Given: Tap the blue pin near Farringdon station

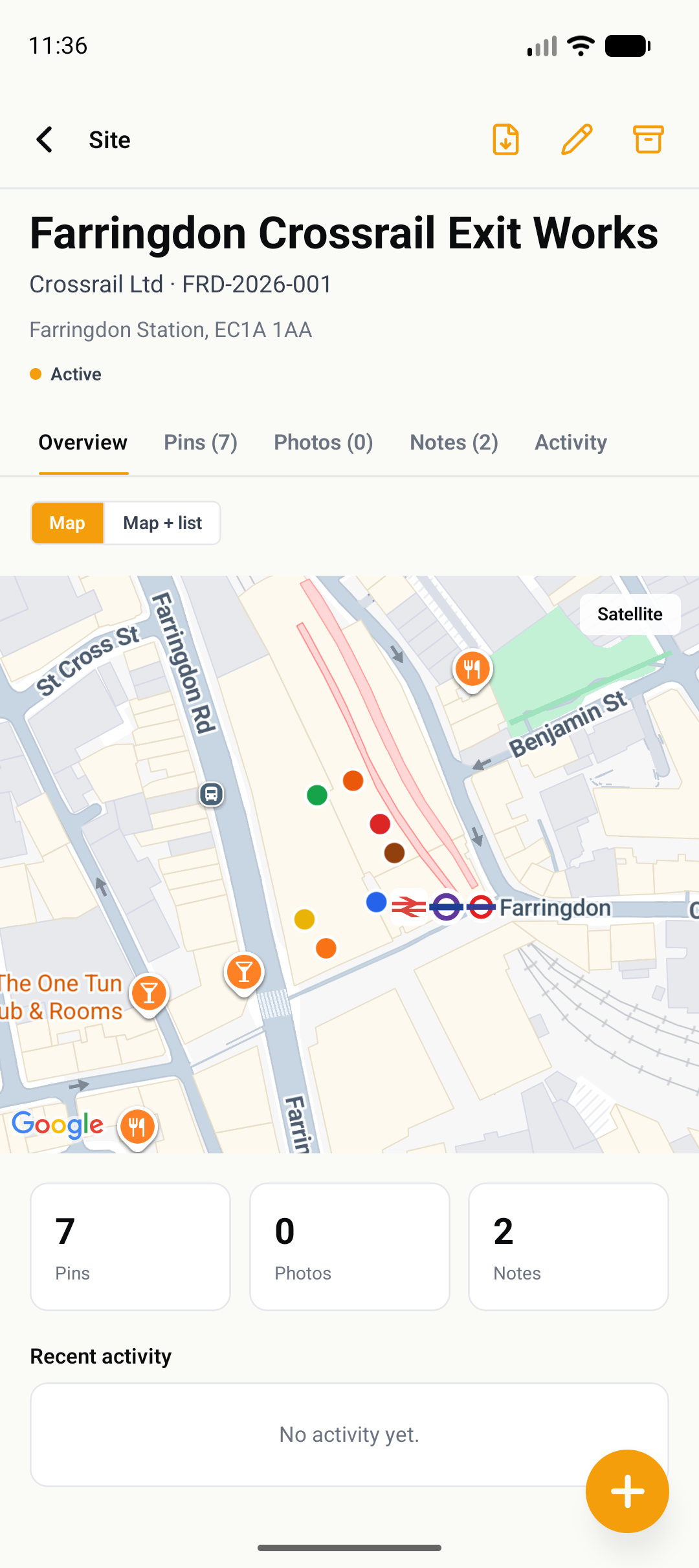Looking at the screenshot, I should pyautogui.click(x=375, y=902).
